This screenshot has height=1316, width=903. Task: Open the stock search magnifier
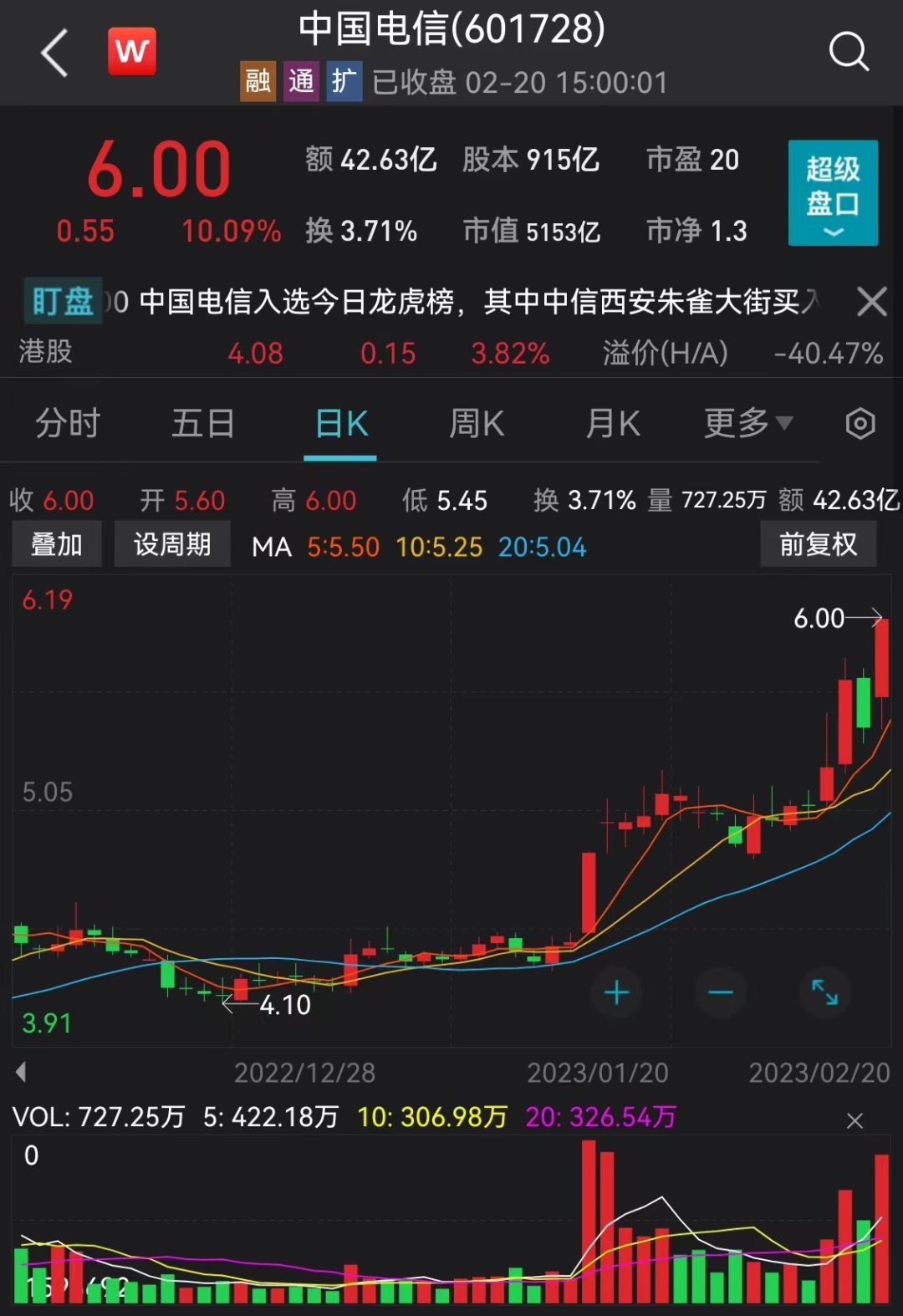coord(849,52)
